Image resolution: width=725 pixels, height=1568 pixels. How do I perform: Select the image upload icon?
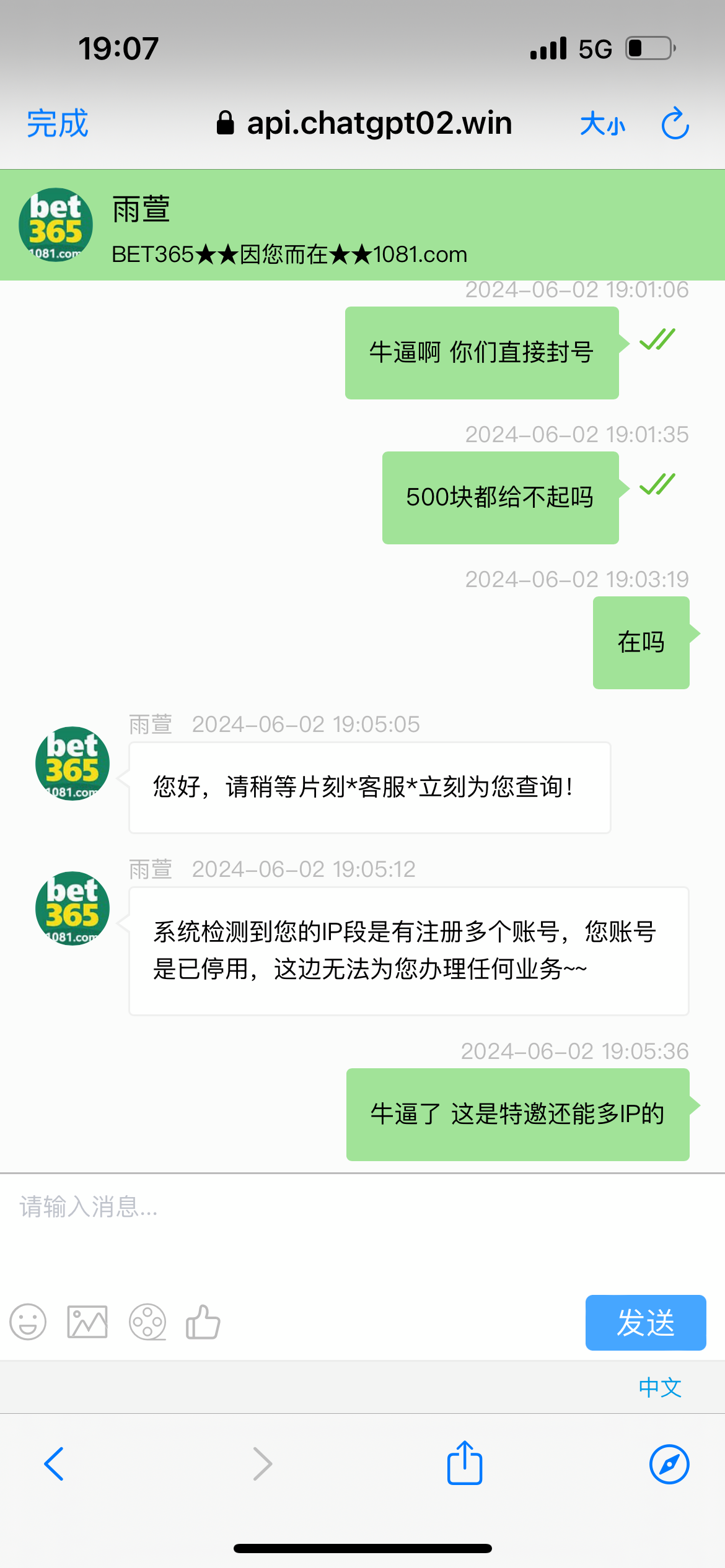87,1322
